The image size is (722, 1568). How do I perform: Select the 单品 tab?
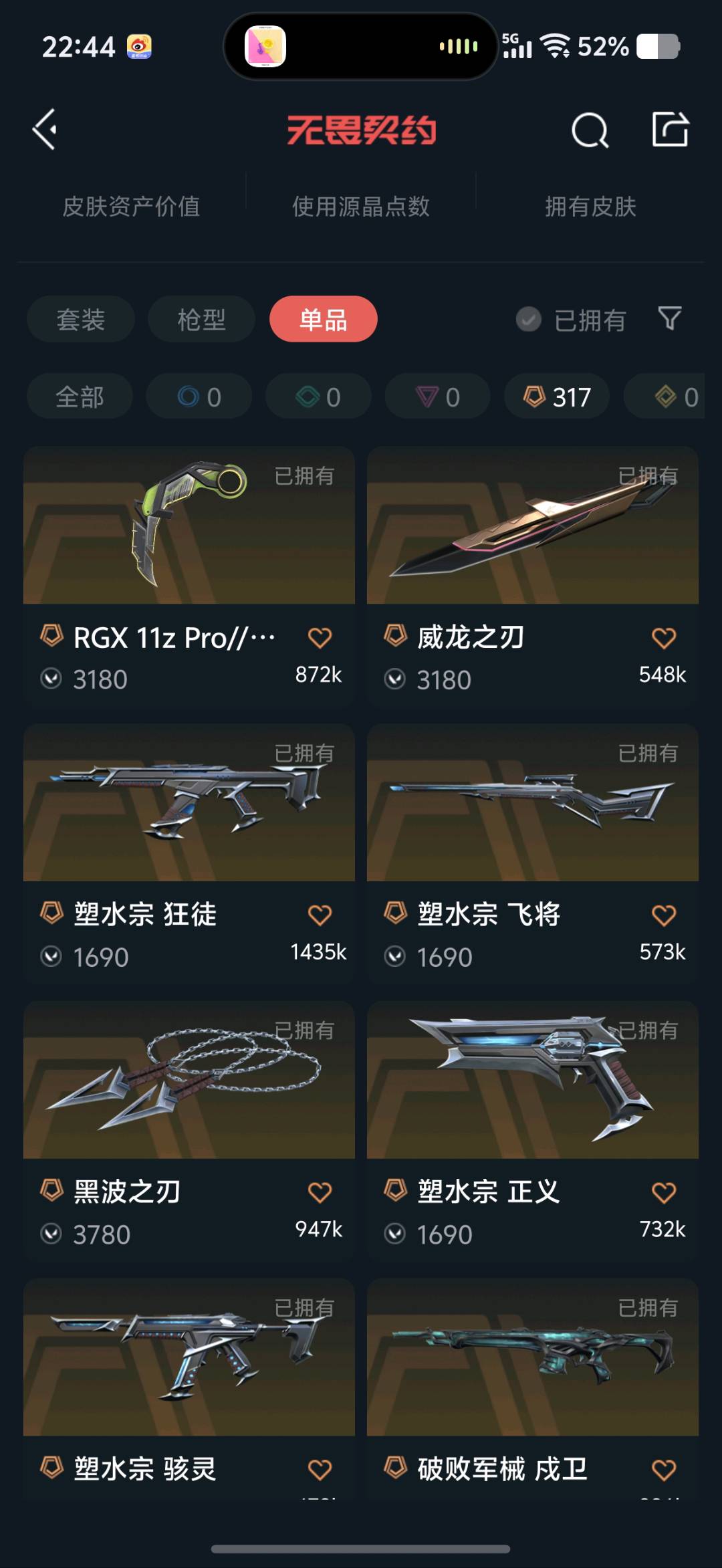pos(324,320)
